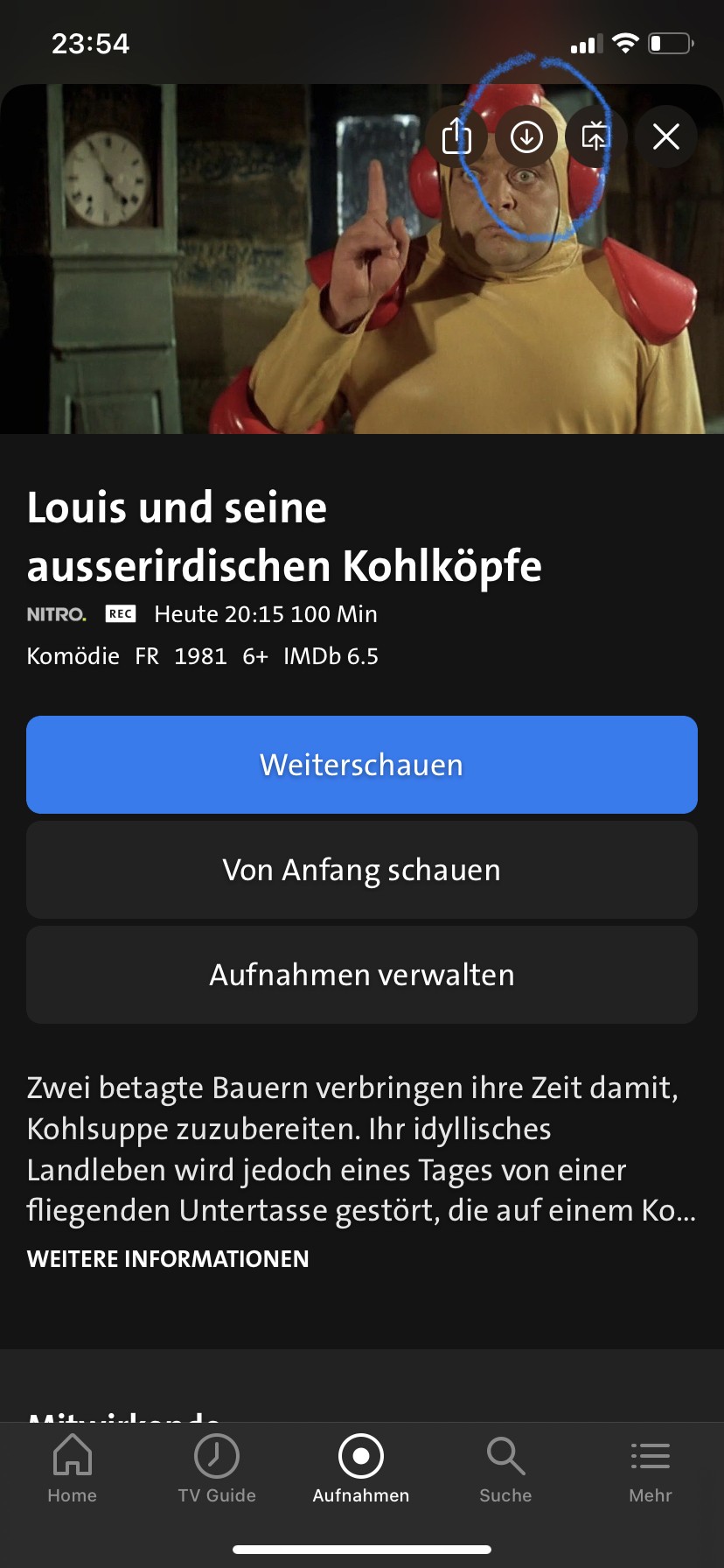Close the movie detail page
724x1568 pixels.
tap(666, 136)
